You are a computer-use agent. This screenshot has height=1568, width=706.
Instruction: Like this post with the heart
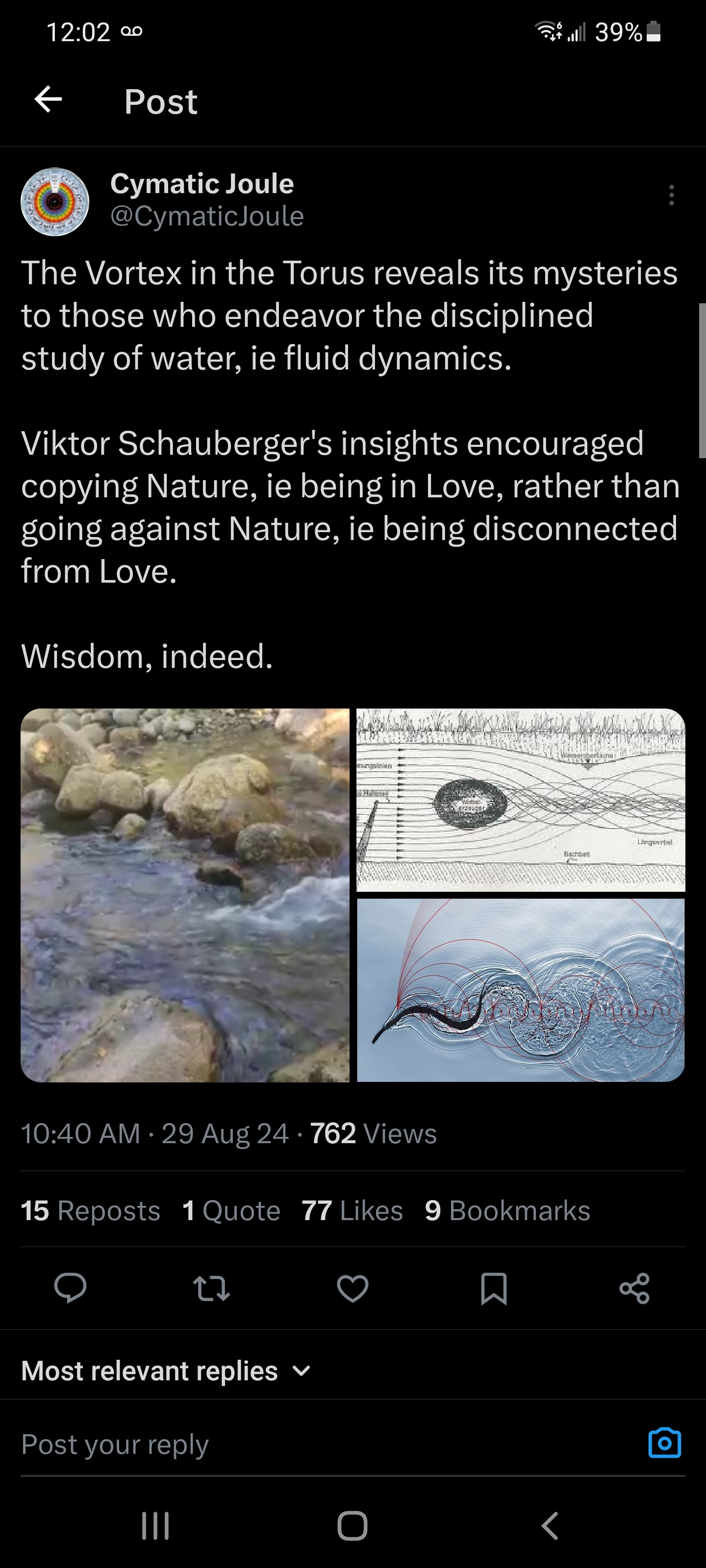(x=353, y=1288)
